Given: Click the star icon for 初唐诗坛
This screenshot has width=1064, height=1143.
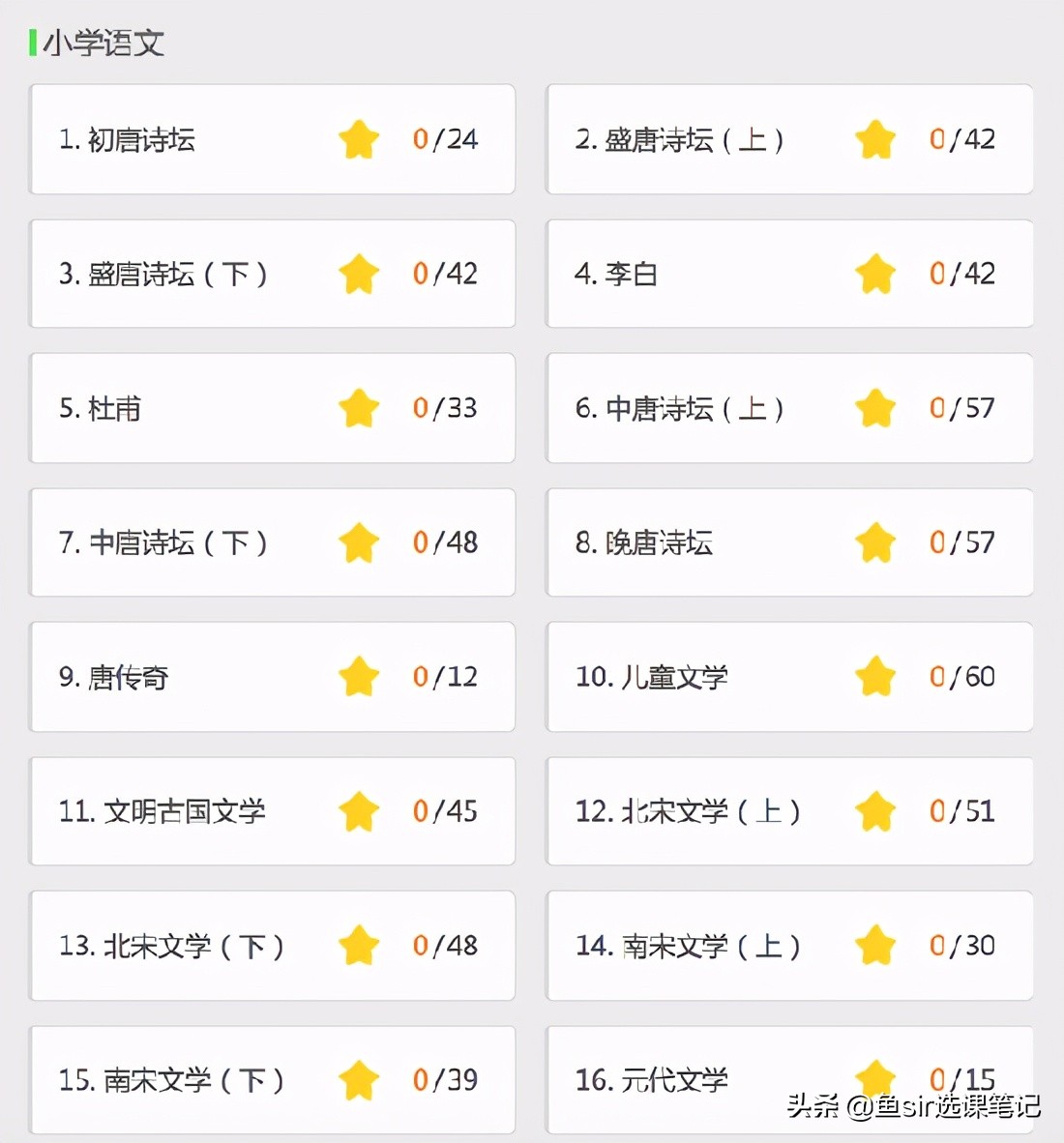Looking at the screenshot, I should [358, 139].
